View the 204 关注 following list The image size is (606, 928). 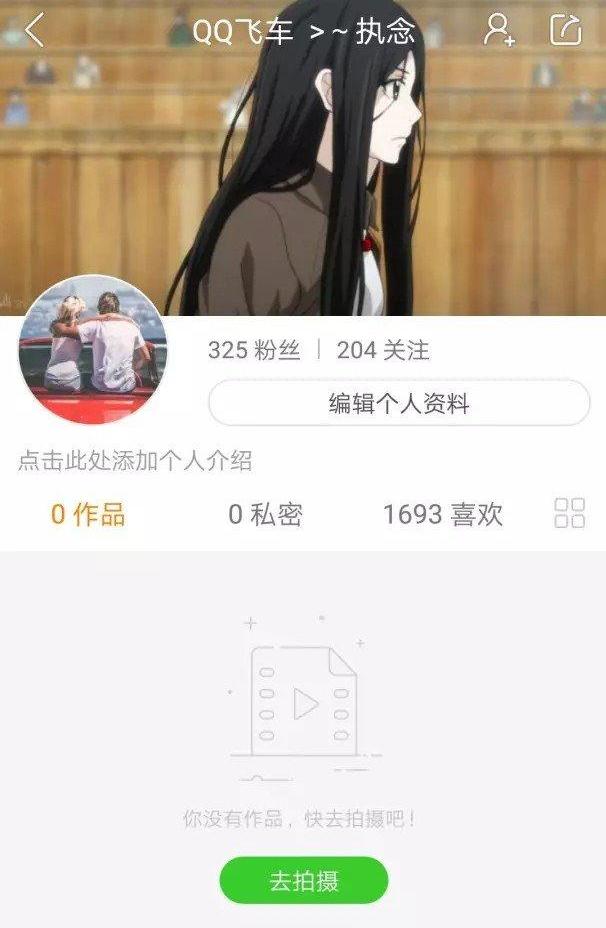tap(383, 350)
